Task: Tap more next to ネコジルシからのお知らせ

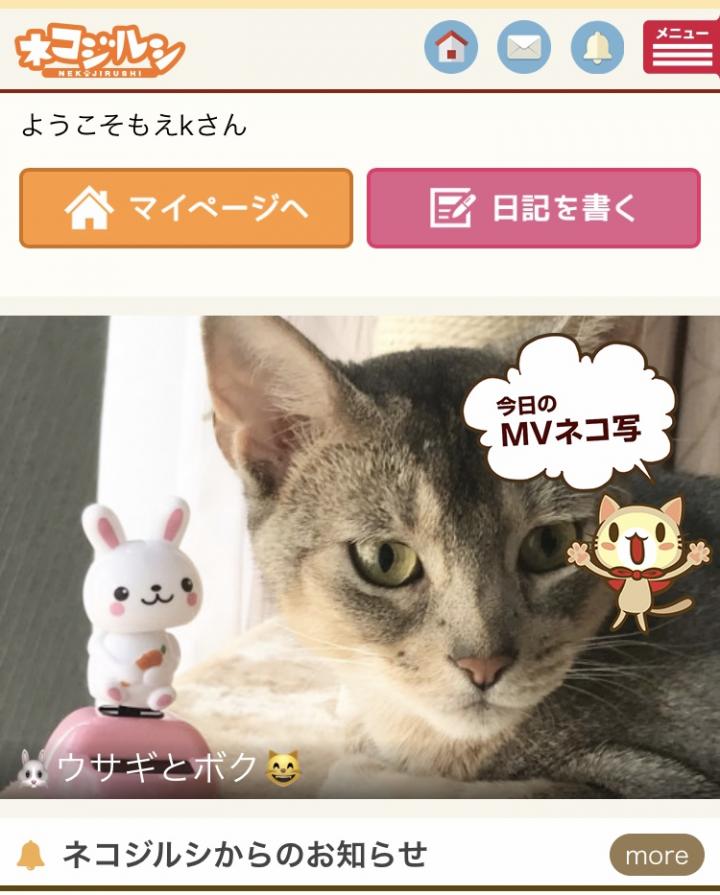Action: 656,856
